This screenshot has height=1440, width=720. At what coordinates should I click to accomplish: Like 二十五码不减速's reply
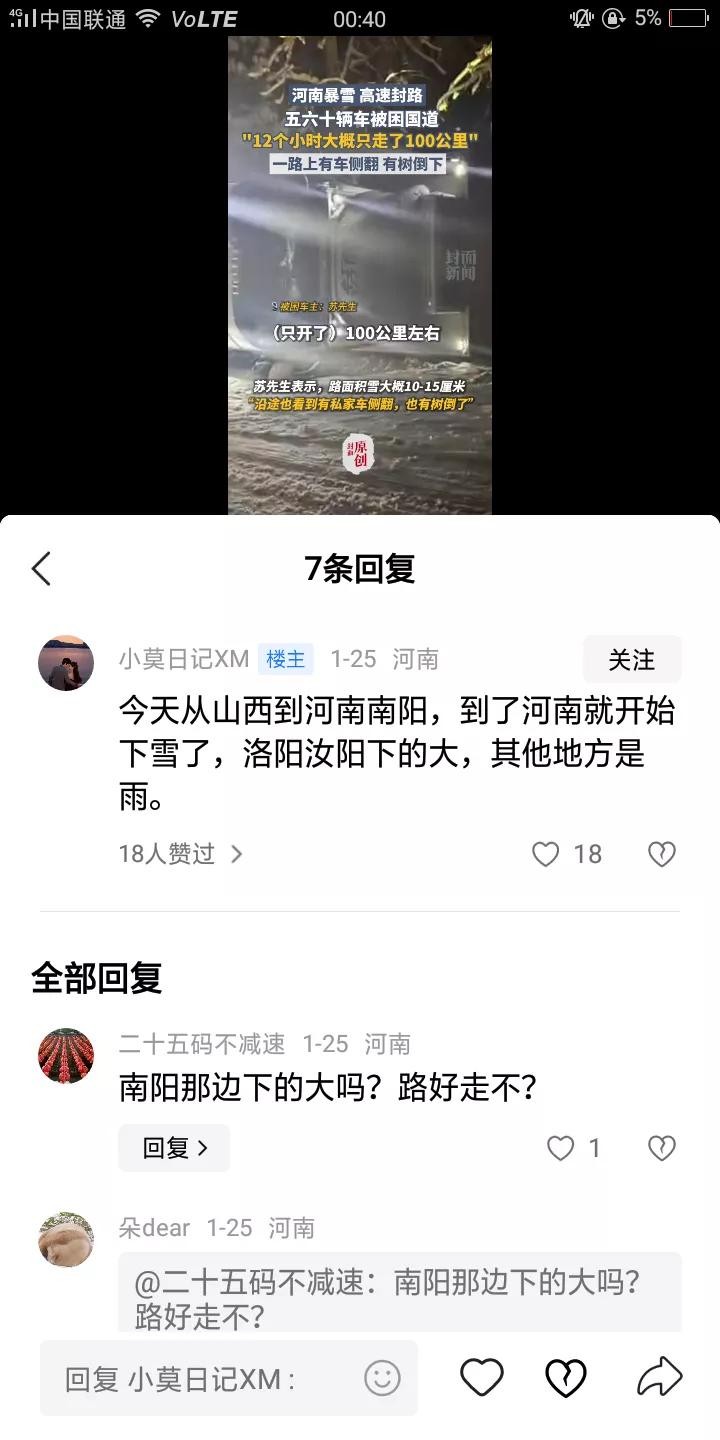(x=561, y=1148)
